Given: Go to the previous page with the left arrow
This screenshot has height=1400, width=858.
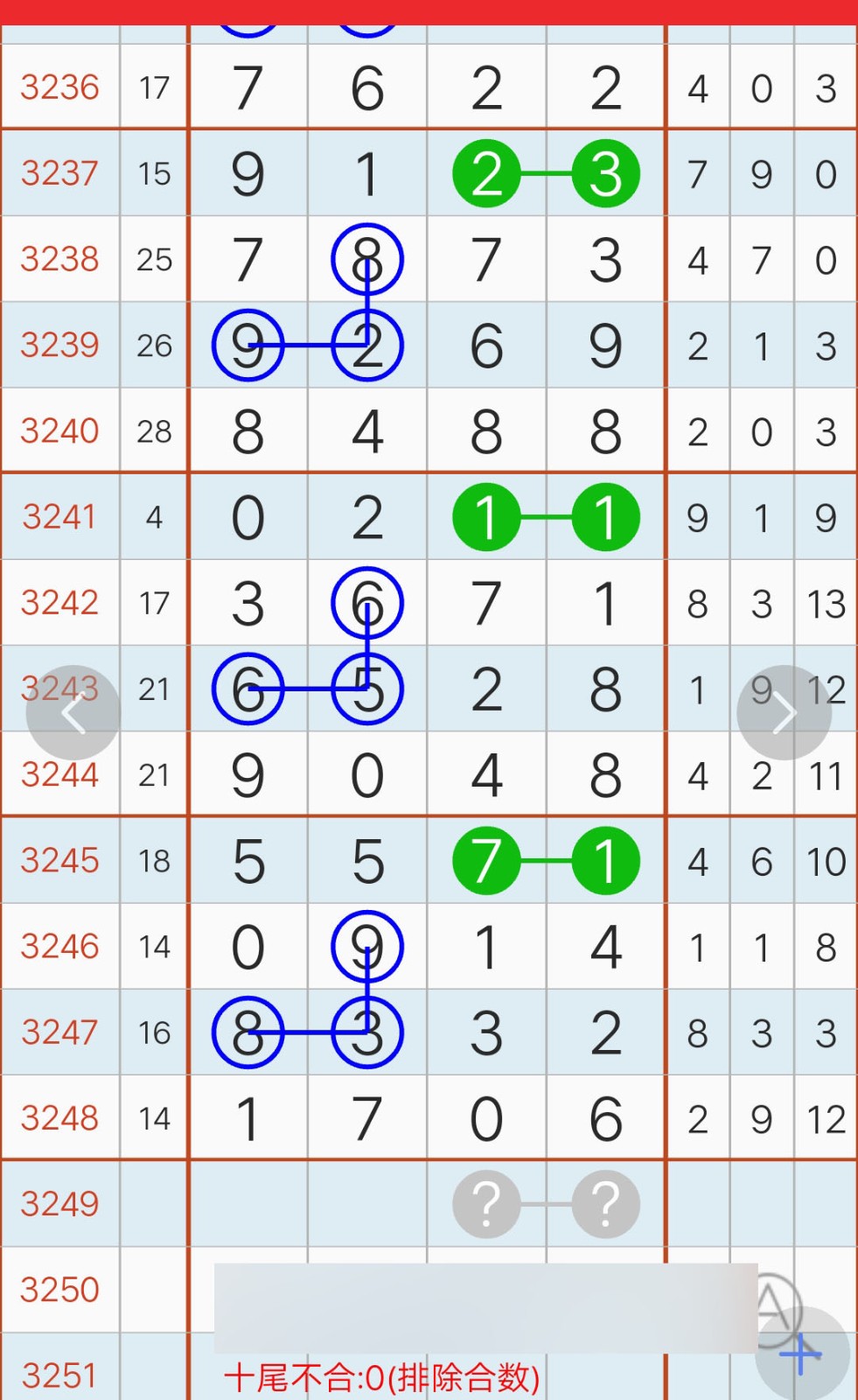Looking at the screenshot, I should click(73, 713).
